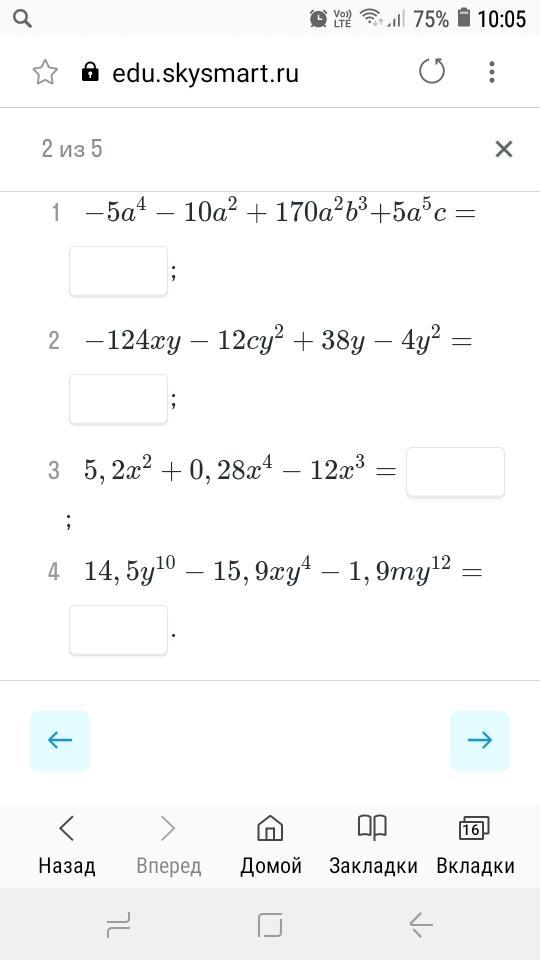Open Закладки bookmarks
Image resolution: width=540 pixels, height=960 pixels.
(x=373, y=845)
